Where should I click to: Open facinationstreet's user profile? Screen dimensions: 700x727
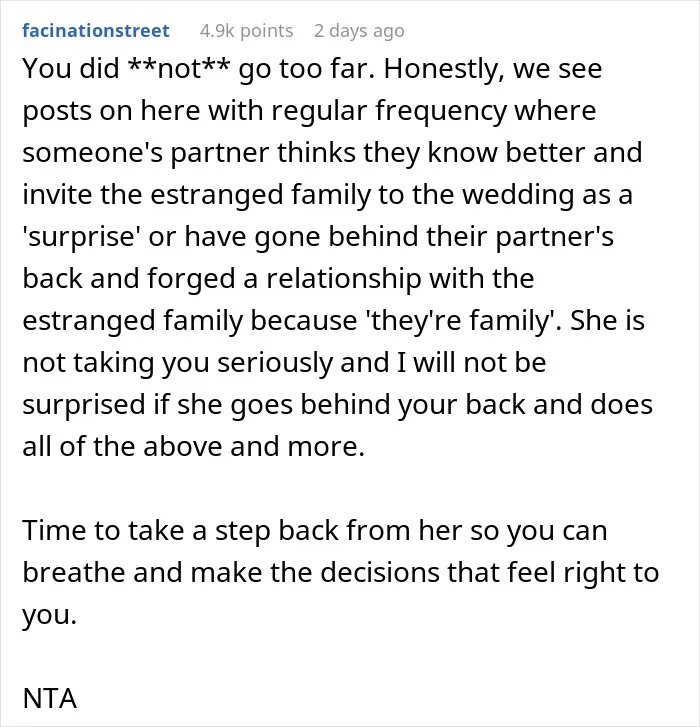coord(95,31)
